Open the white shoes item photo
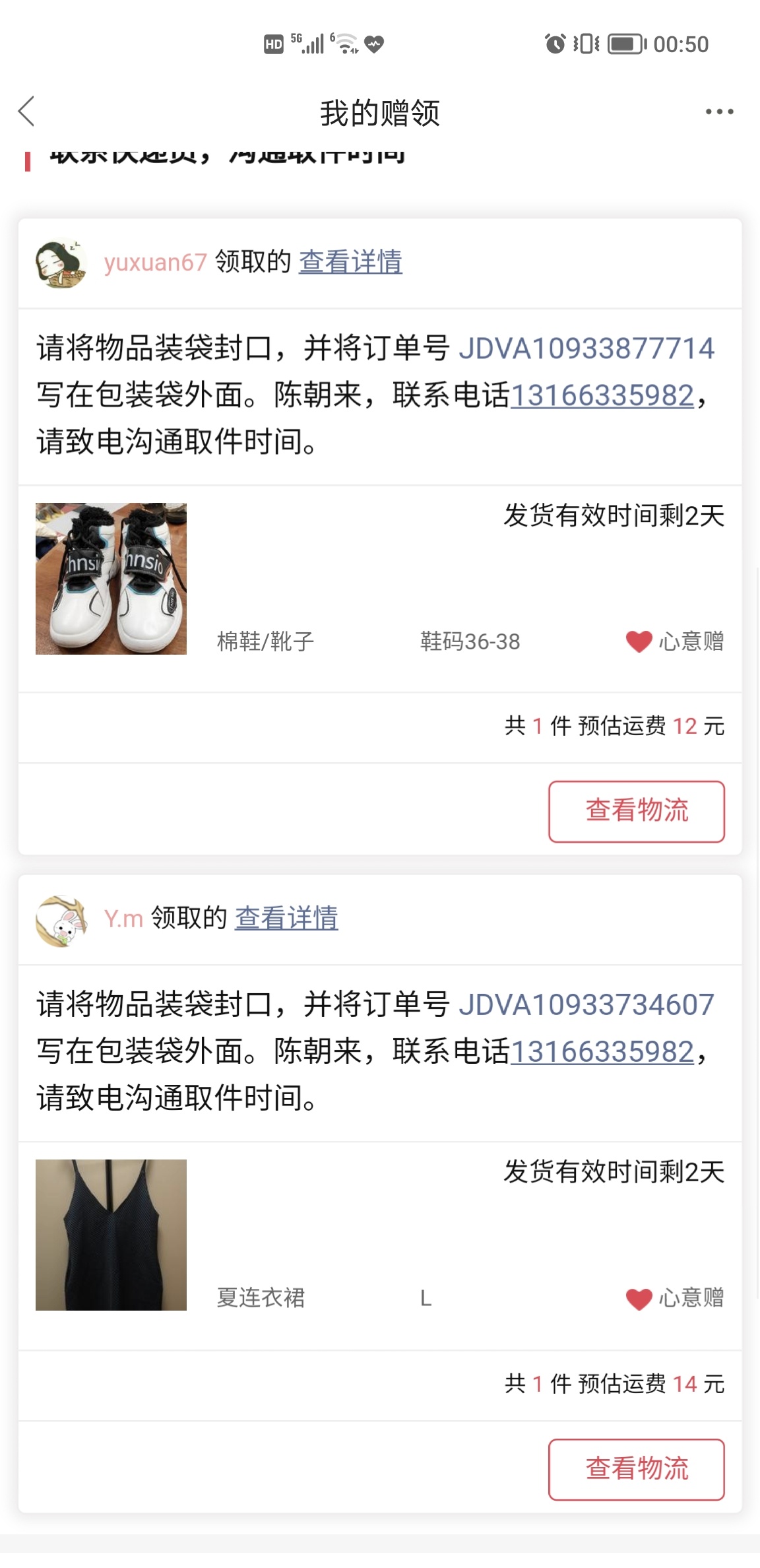The image size is (760, 1568). [x=111, y=579]
